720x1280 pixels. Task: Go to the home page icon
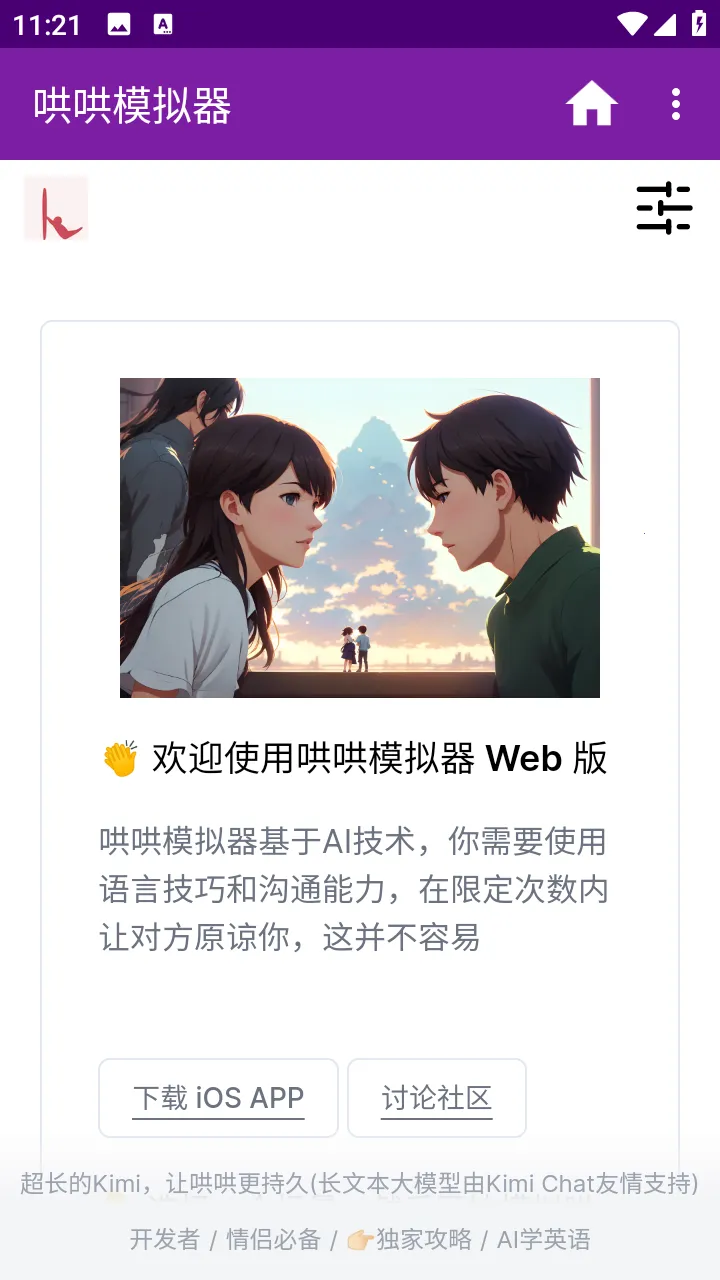[591, 104]
